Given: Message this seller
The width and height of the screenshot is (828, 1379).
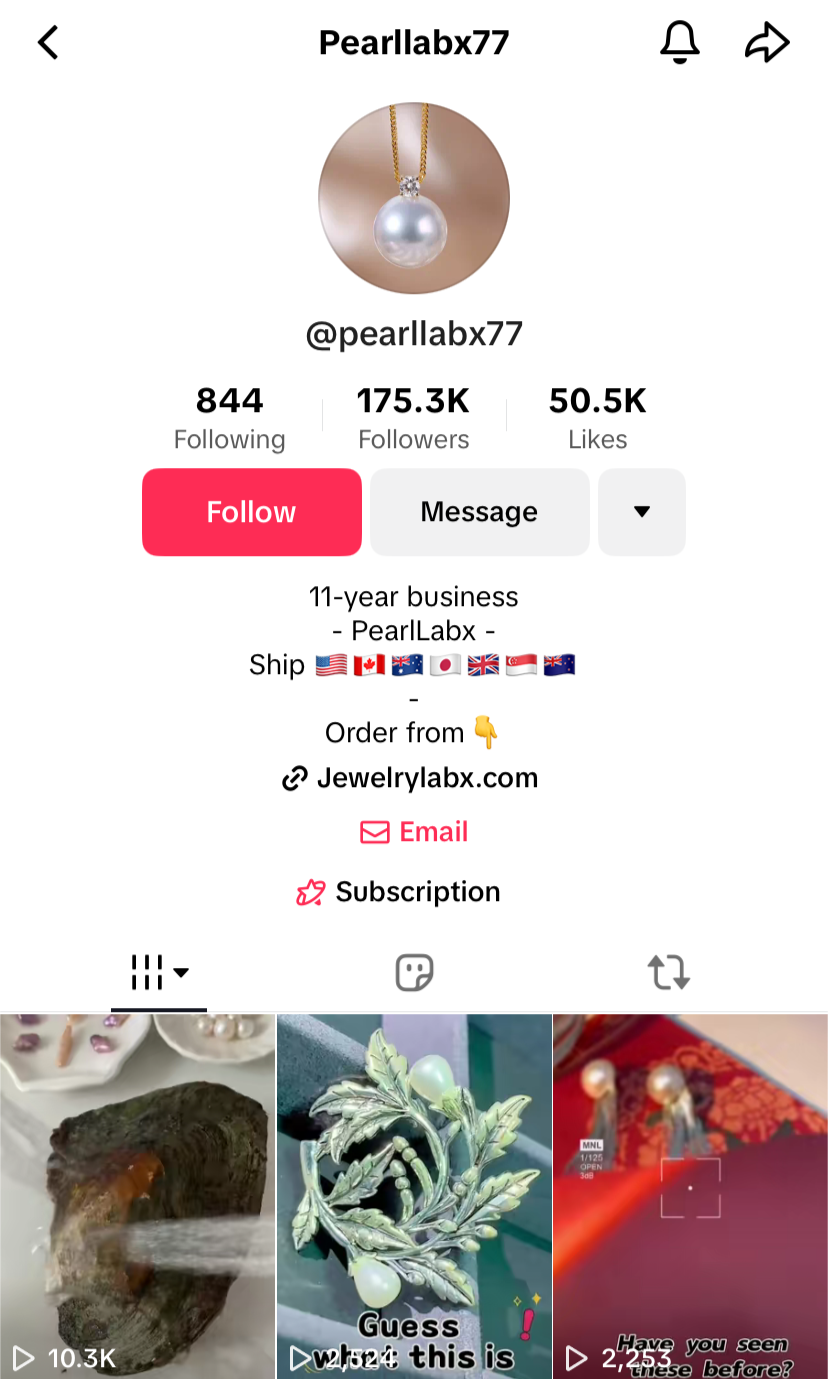Looking at the screenshot, I should (479, 512).
